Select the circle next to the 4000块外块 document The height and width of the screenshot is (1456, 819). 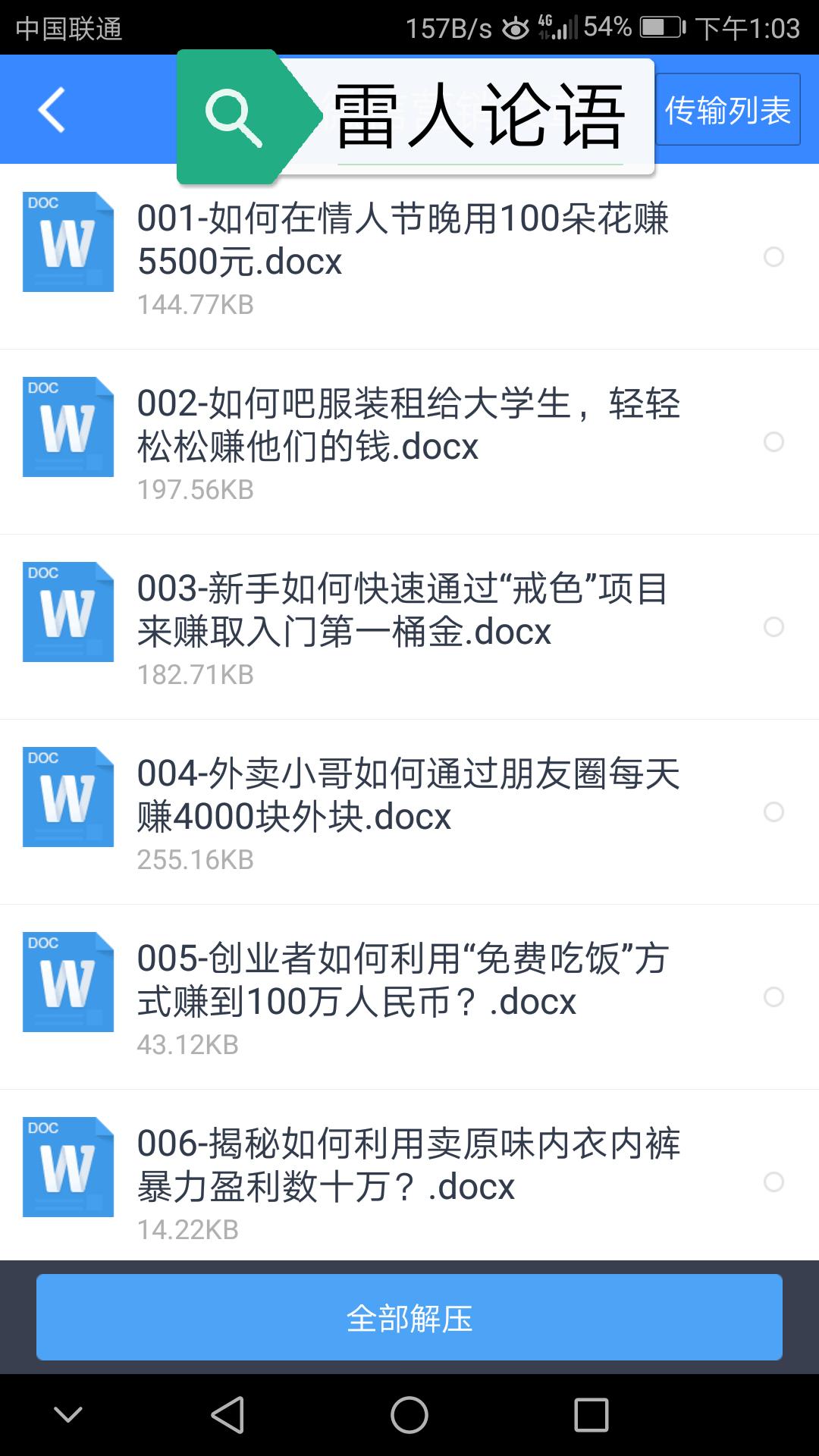tap(774, 815)
